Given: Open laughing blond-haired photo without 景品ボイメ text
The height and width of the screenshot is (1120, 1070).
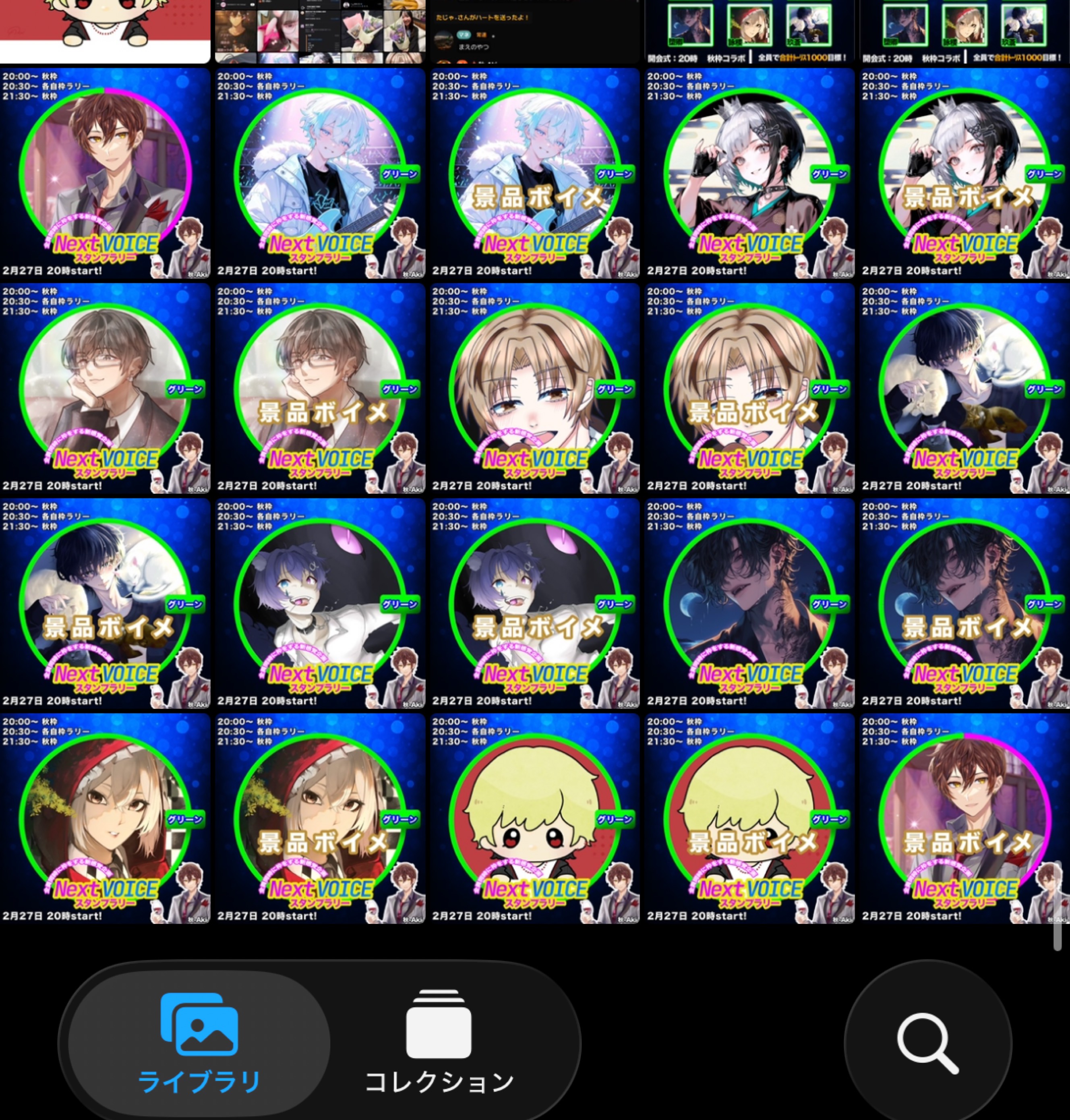Looking at the screenshot, I should (x=535, y=388).
